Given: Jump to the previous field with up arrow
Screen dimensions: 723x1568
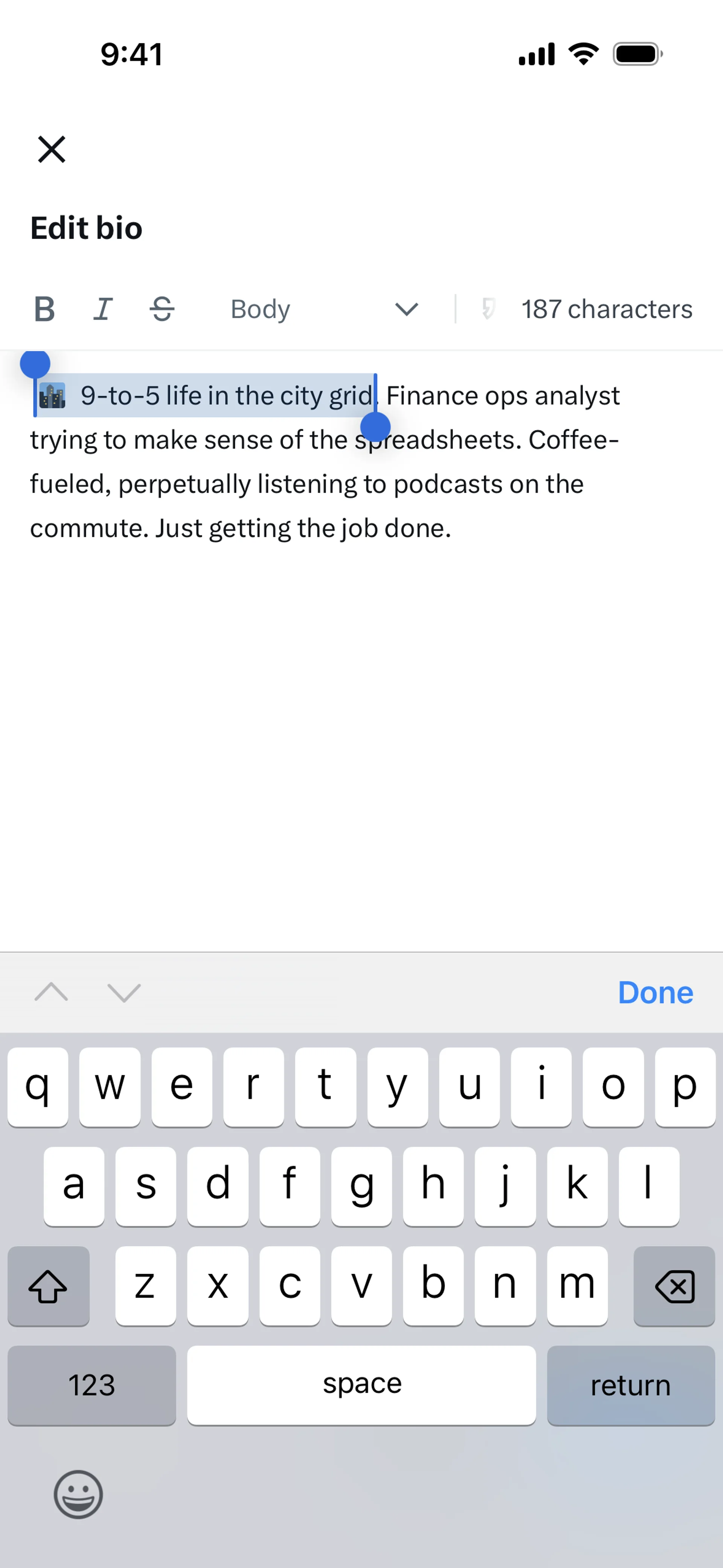Looking at the screenshot, I should click(x=52, y=993).
